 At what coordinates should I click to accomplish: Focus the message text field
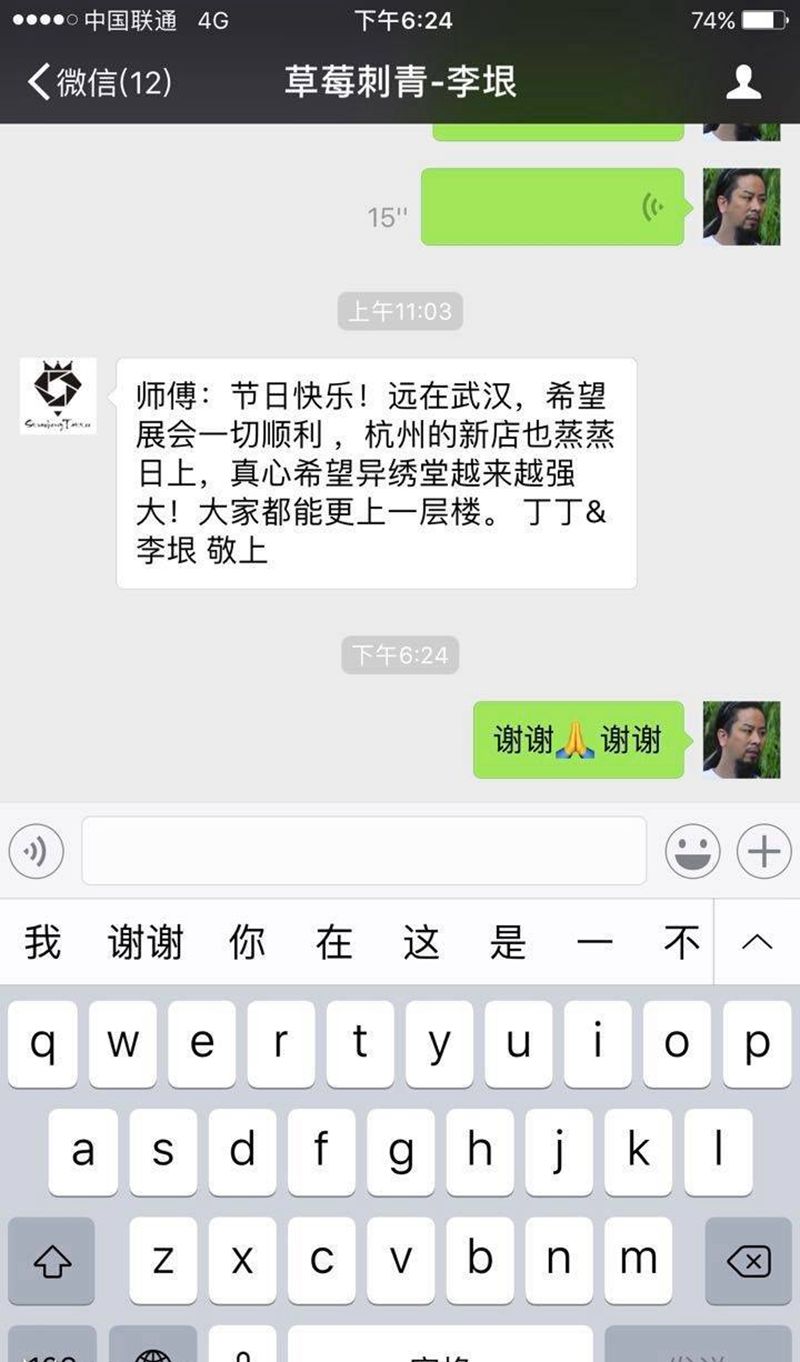click(364, 851)
